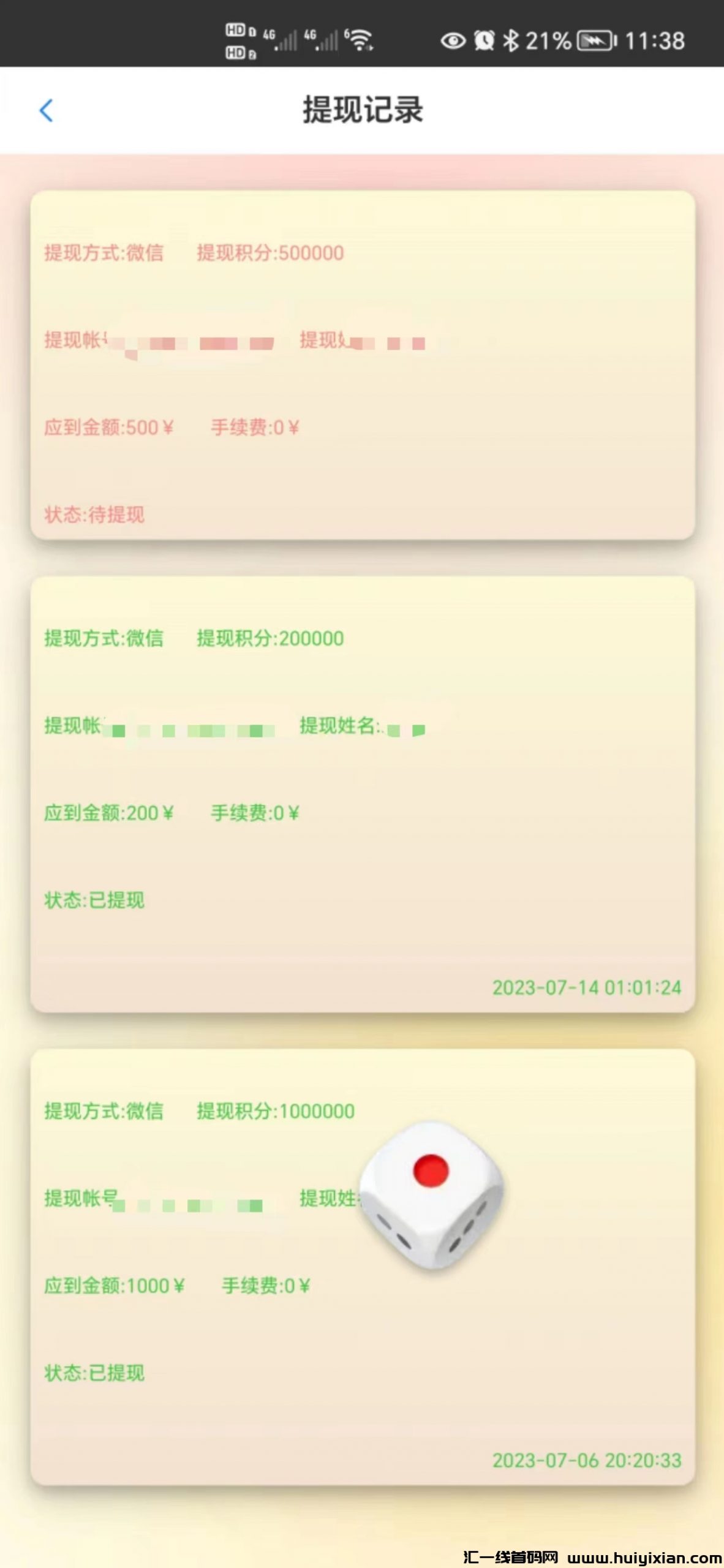Click the 提现方式:微信 label on first card
This screenshot has width=724, height=1568.
point(104,252)
